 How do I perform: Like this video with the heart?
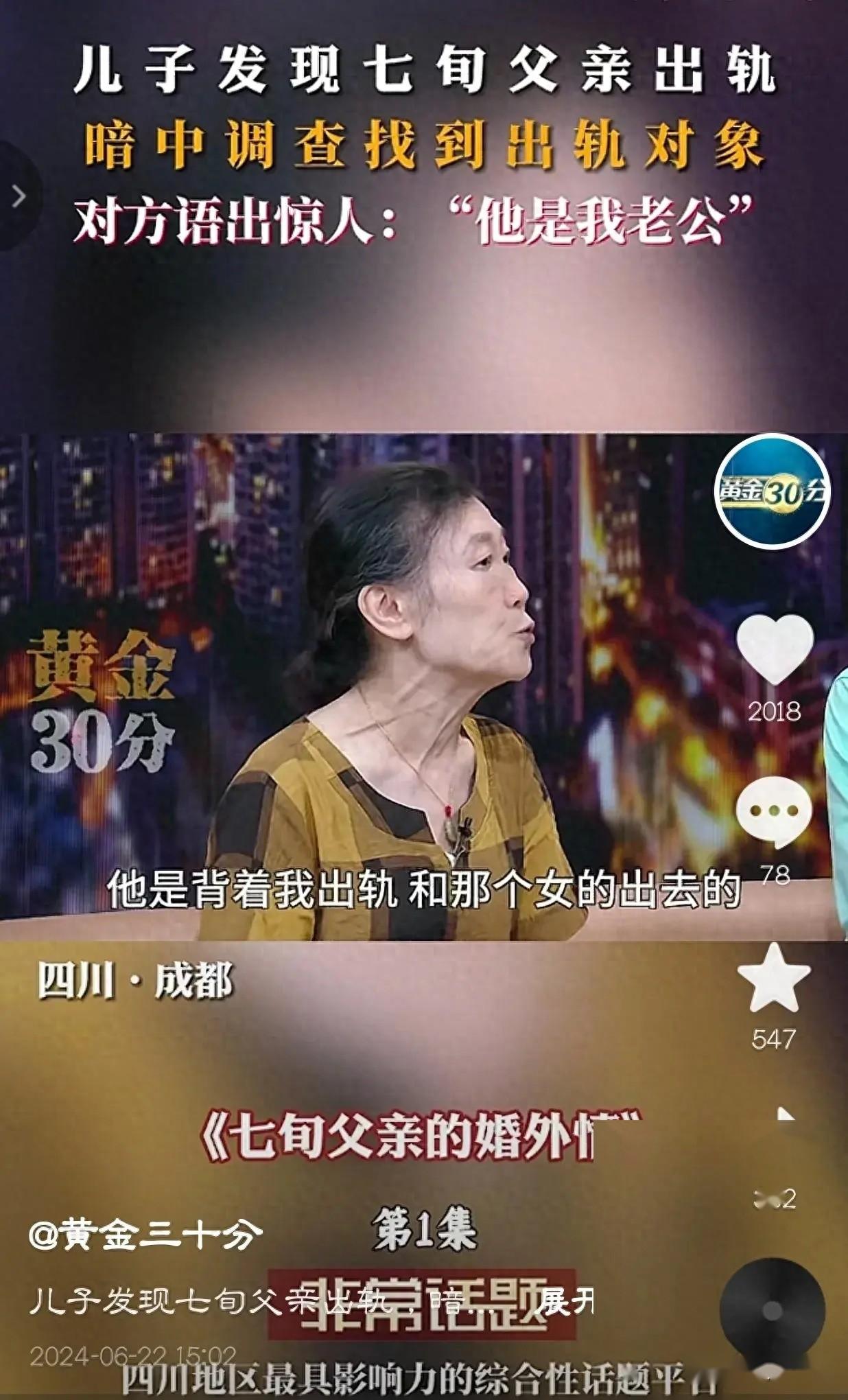[775, 648]
